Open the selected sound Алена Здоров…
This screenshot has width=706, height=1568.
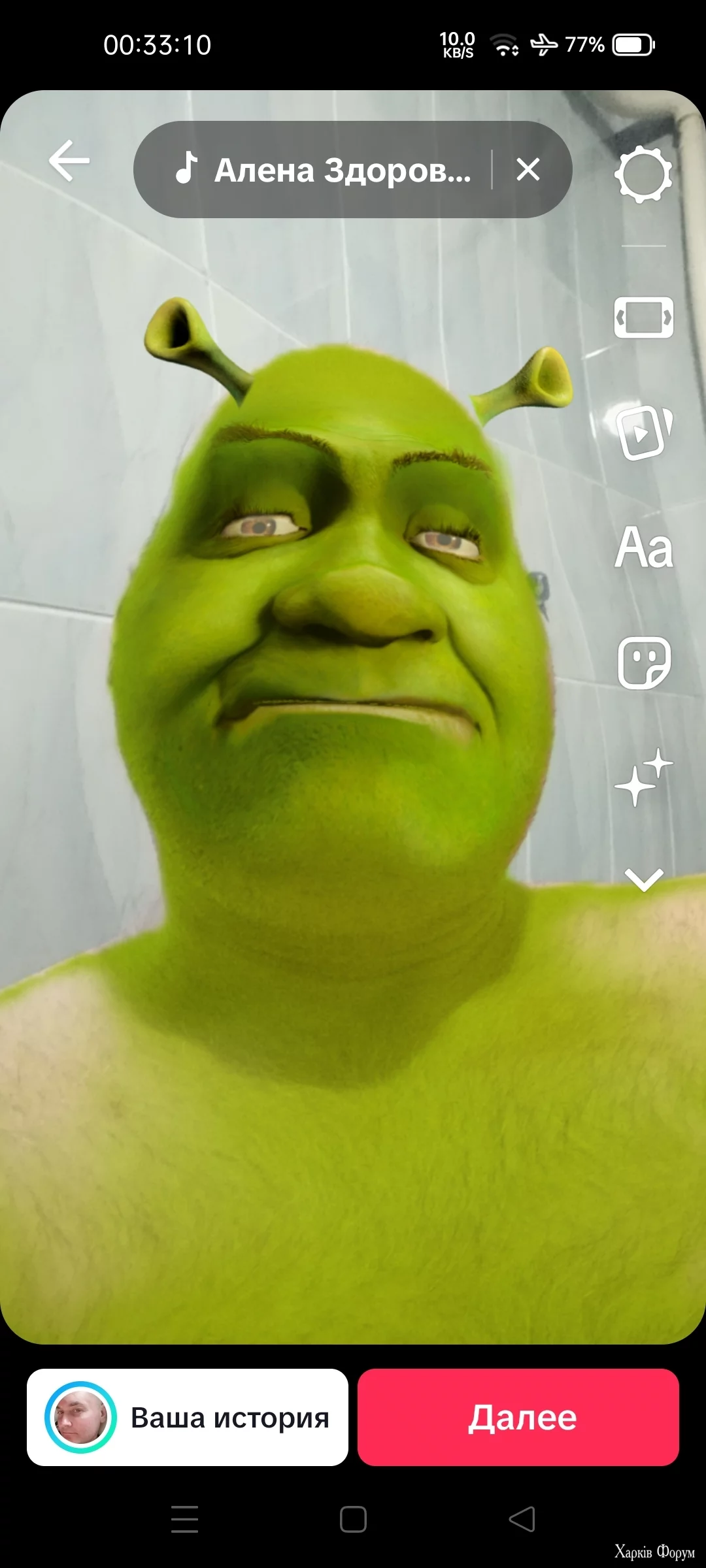point(324,170)
